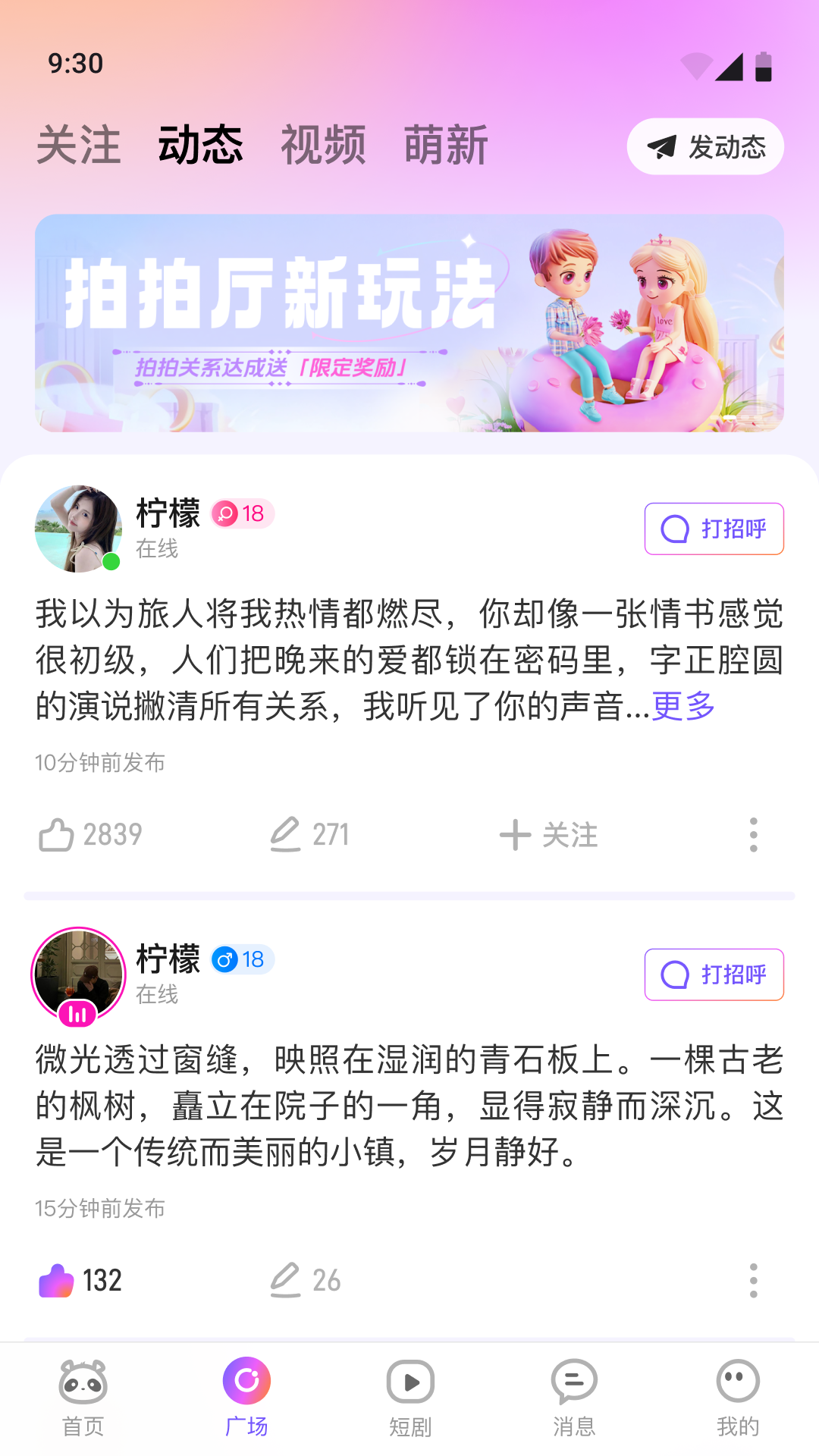Expand the post with the 更多 link
Image resolution: width=819 pixels, height=1456 pixels.
click(x=682, y=707)
